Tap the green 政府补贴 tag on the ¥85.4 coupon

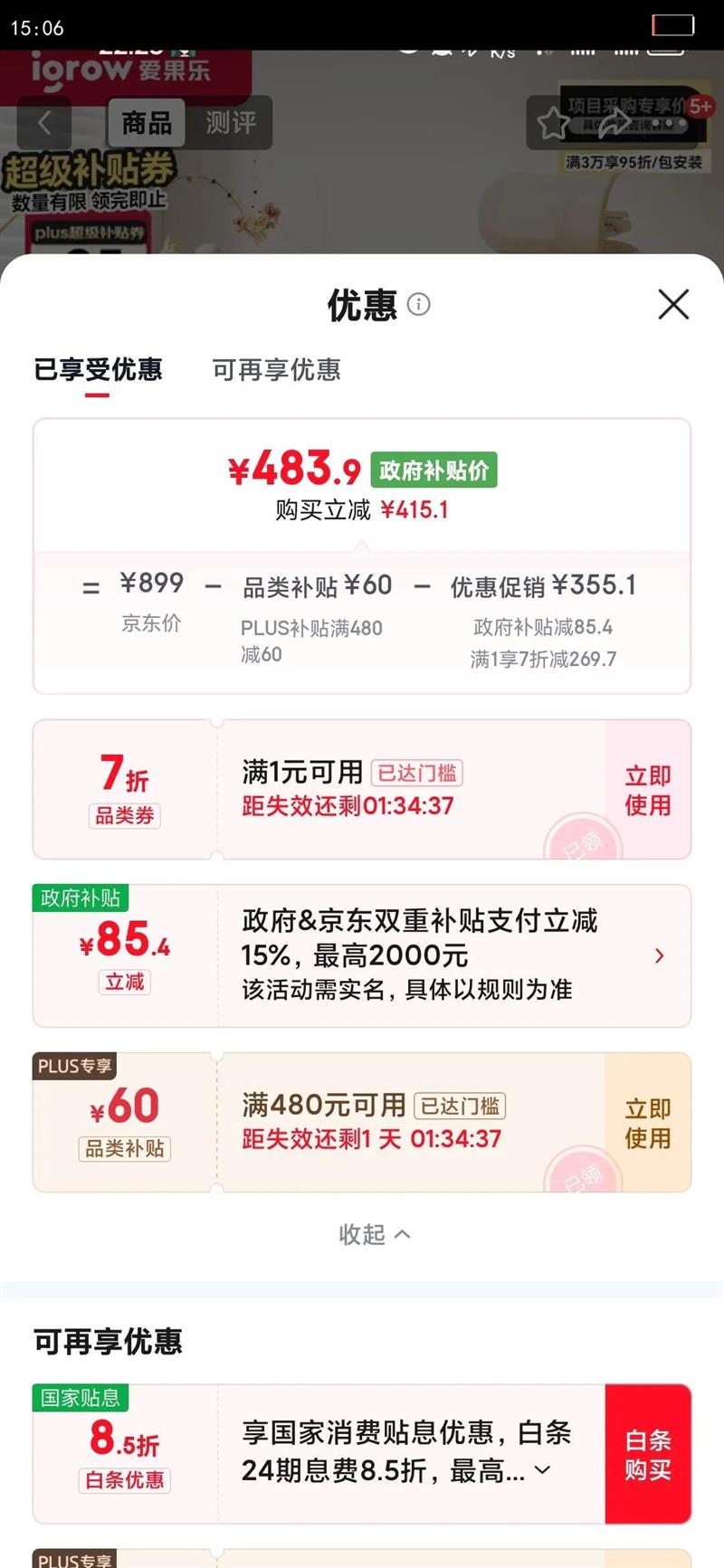81,898
